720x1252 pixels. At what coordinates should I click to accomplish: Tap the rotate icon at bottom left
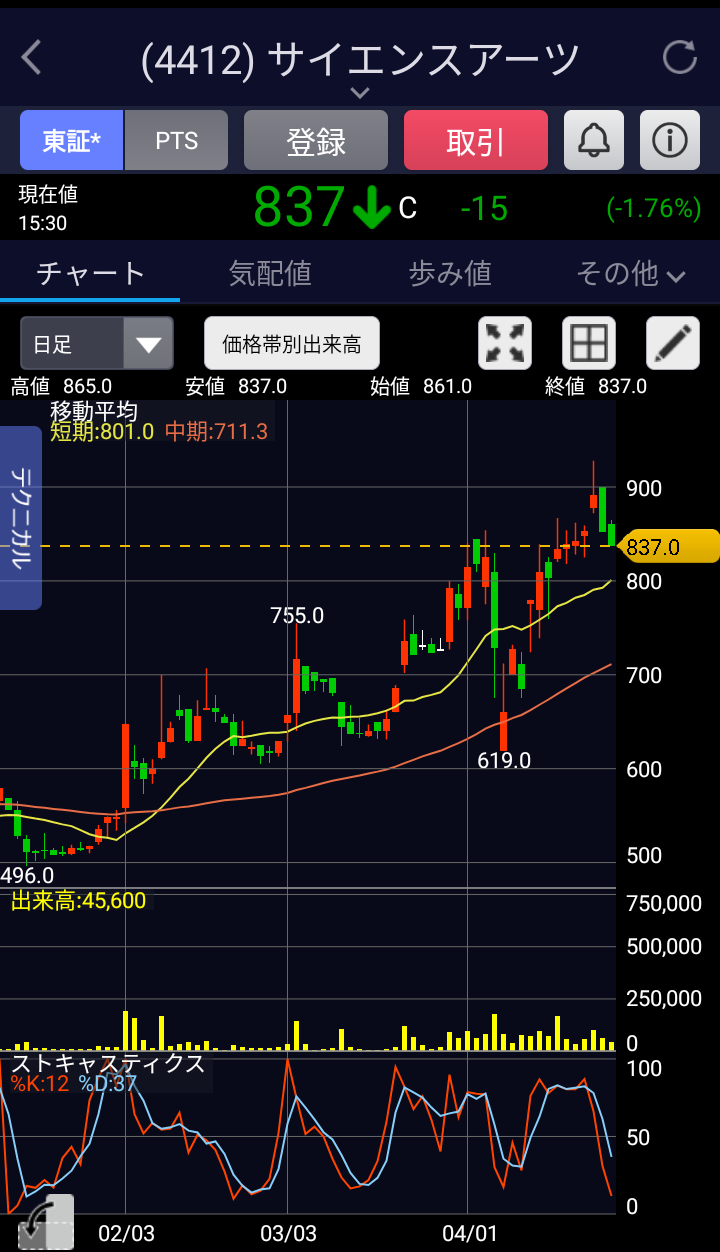point(46,1221)
